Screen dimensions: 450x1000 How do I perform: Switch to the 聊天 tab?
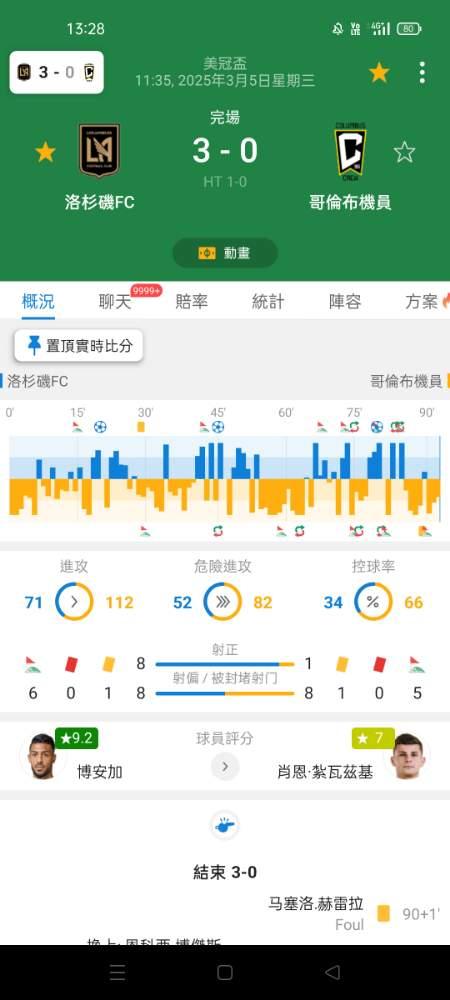click(115, 302)
